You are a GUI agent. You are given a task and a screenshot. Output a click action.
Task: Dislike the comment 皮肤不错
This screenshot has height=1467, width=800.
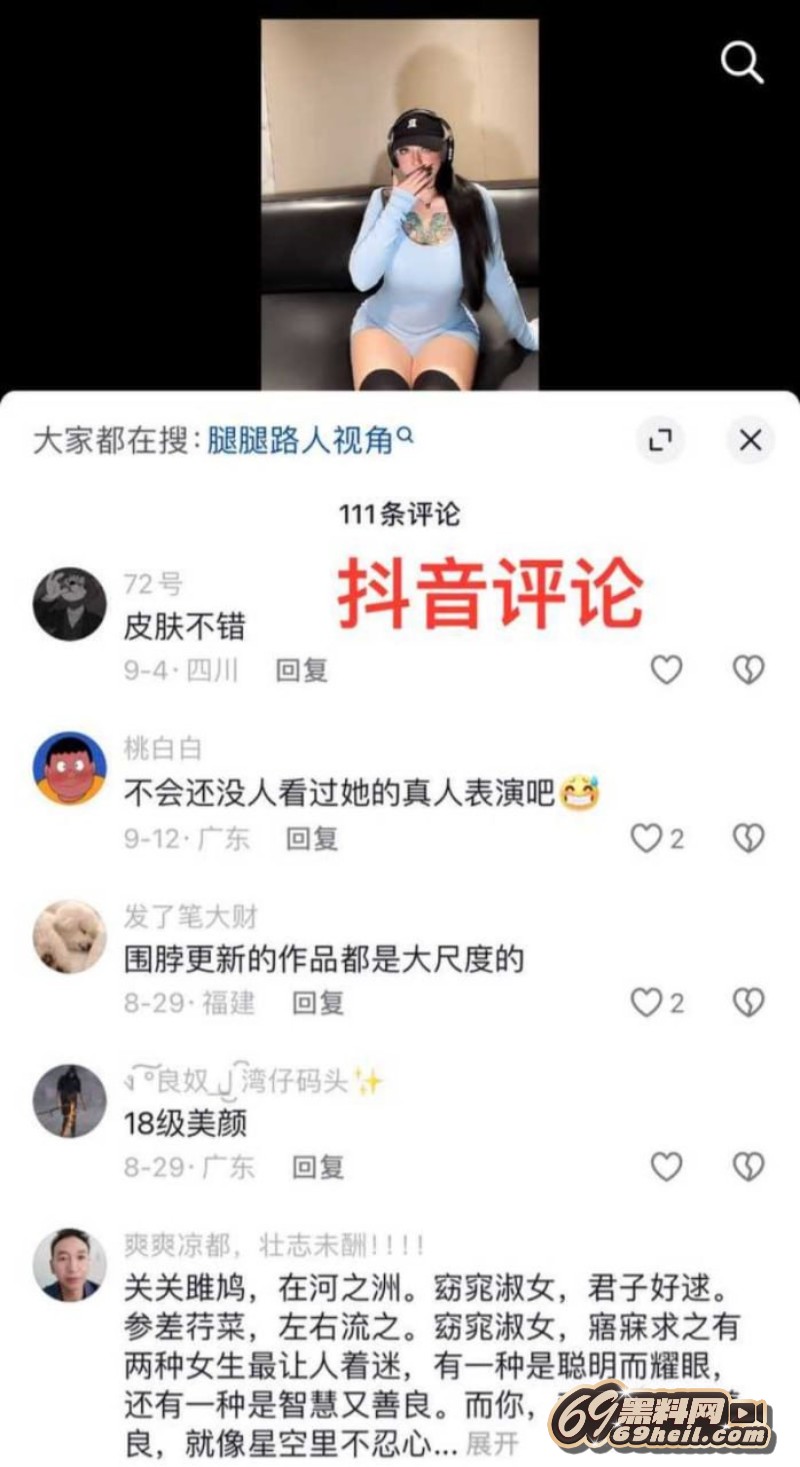pos(748,670)
